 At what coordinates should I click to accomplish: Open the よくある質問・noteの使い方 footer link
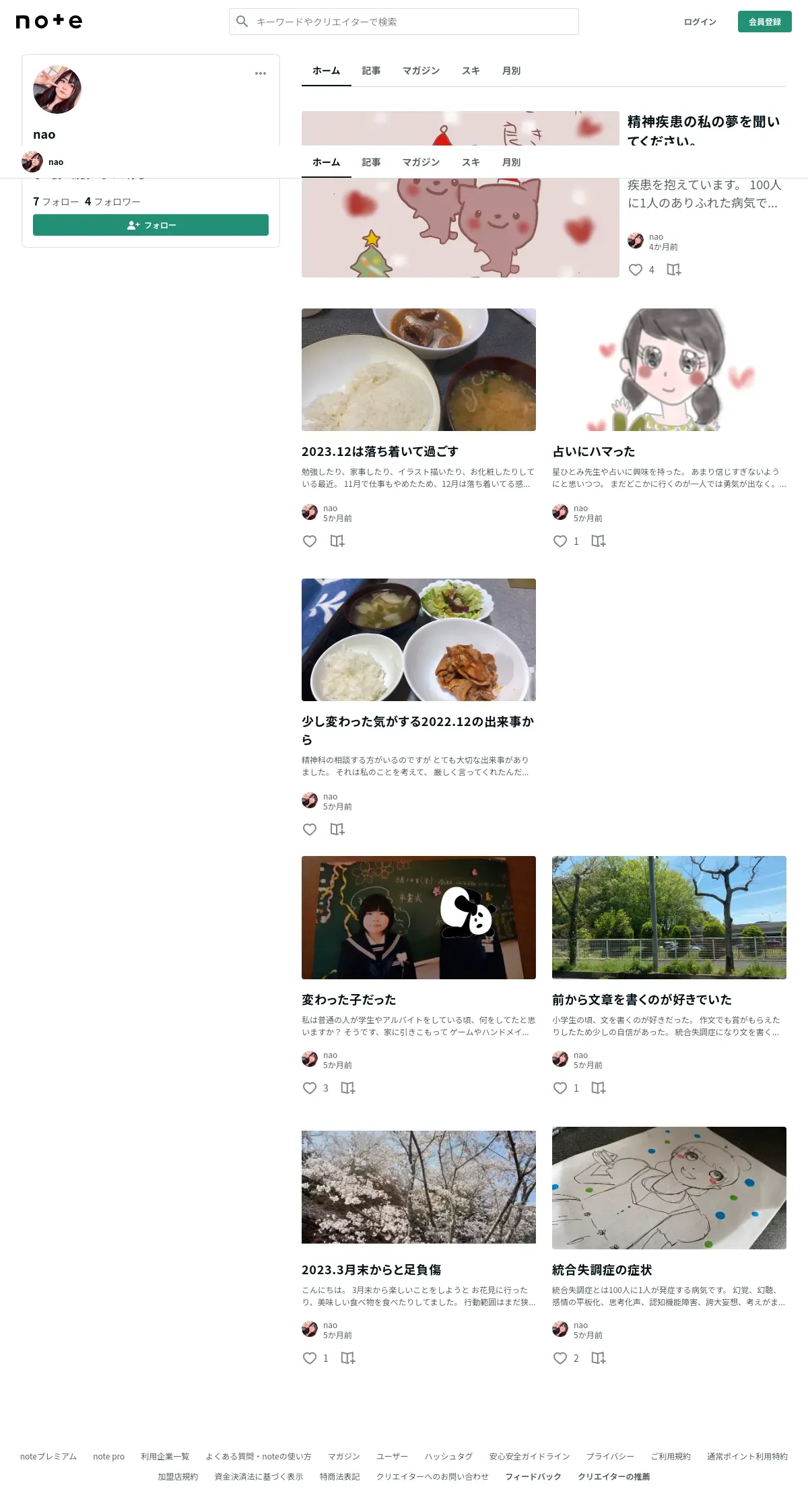tap(259, 1456)
